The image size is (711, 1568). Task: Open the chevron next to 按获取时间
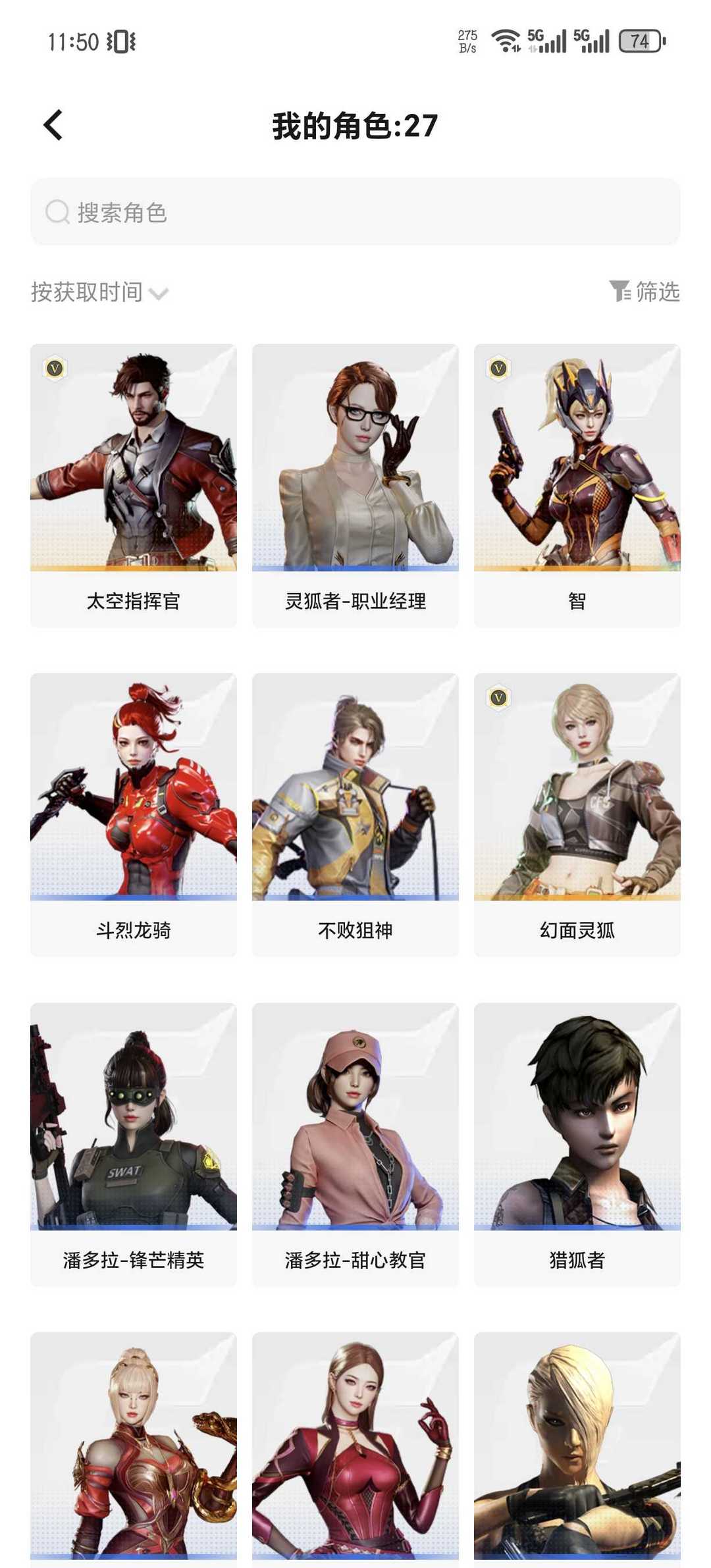click(x=158, y=293)
